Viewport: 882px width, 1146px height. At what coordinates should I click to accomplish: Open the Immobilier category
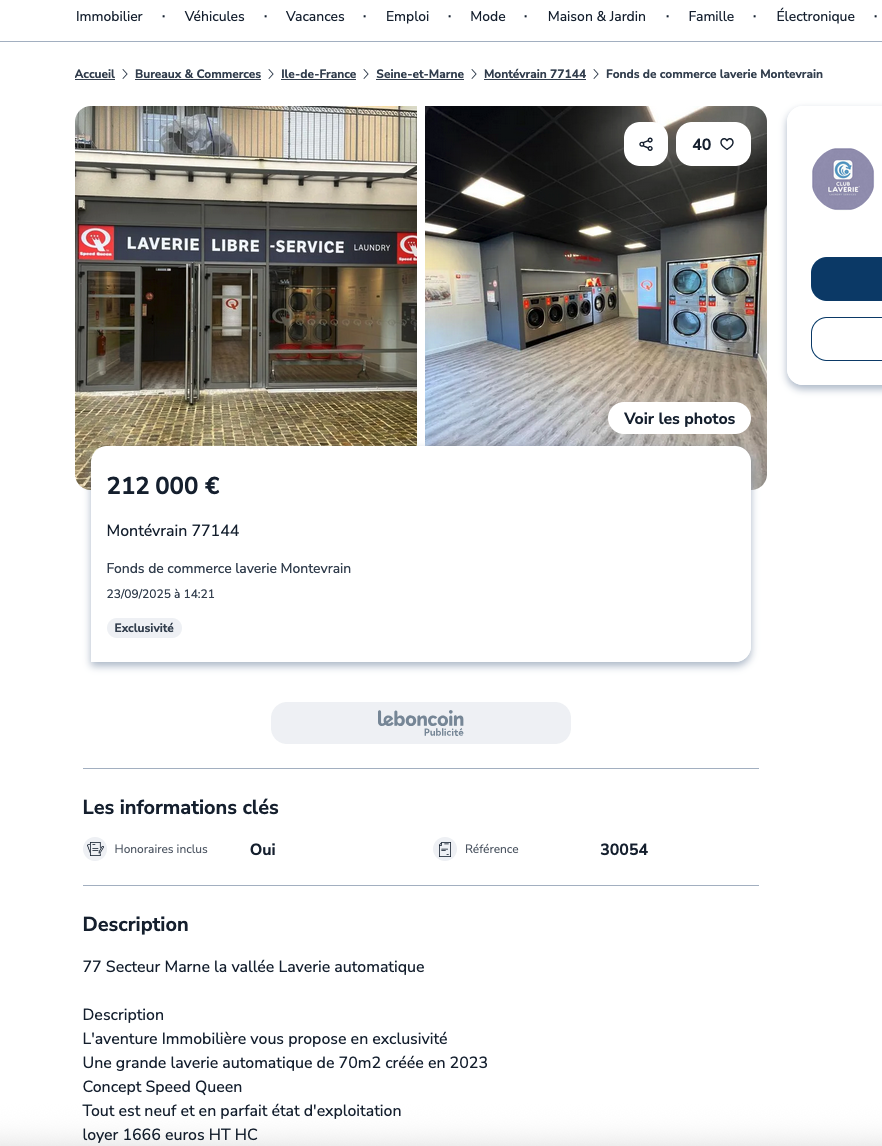[109, 16]
